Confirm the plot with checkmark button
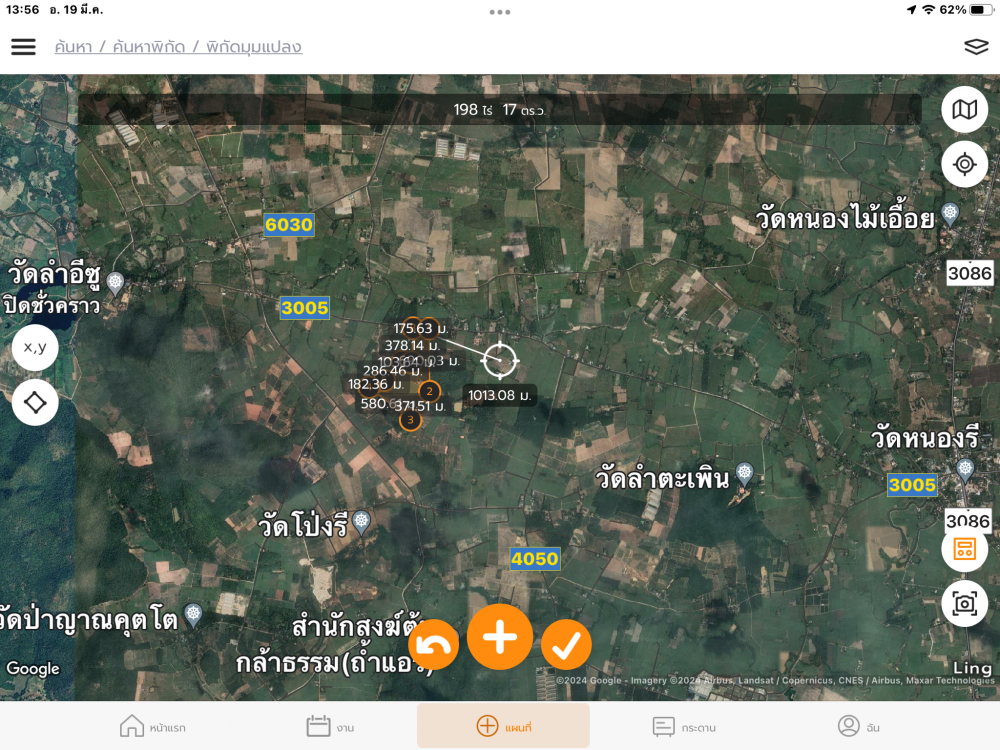The width and height of the screenshot is (1000, 750). 566,645
